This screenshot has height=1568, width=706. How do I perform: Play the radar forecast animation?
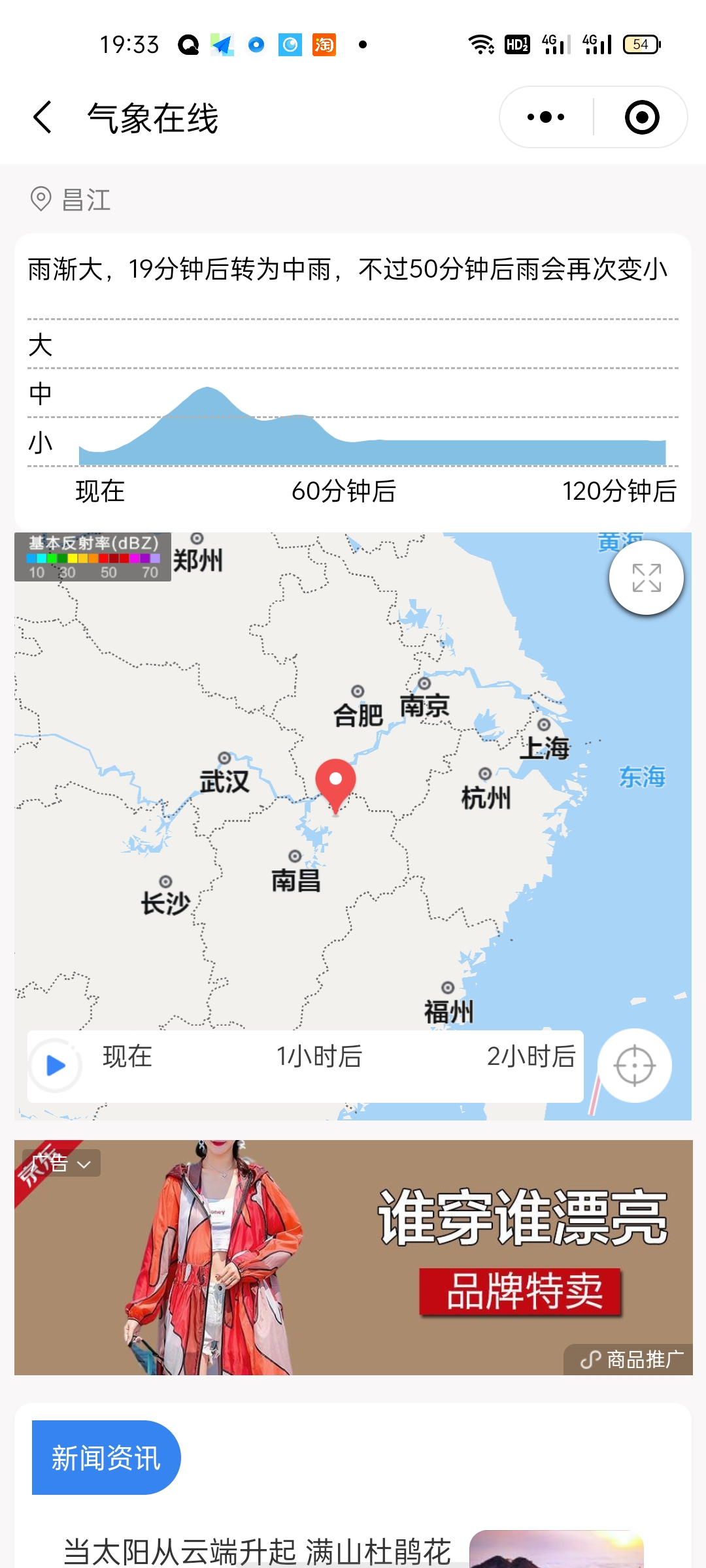click(x=56, y=1066)
